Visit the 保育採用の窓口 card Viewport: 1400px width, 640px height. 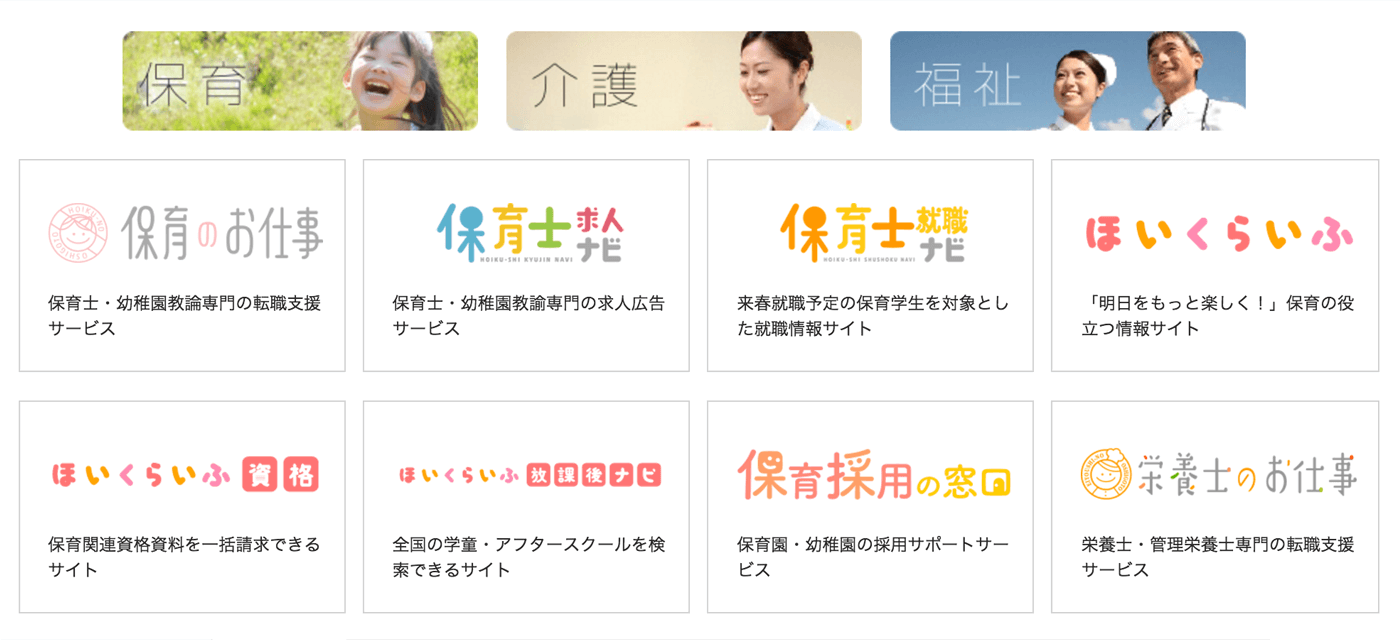(870, 507)
